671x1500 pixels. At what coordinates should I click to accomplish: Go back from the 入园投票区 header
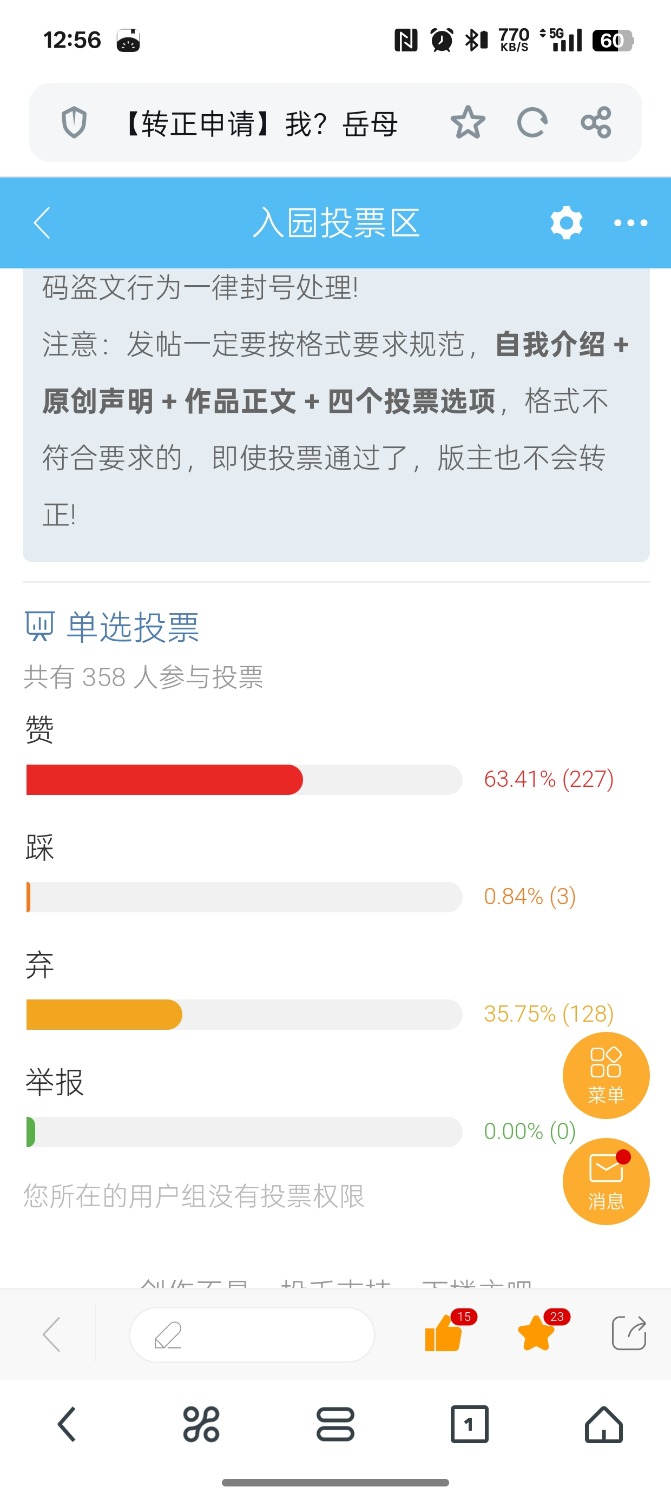coord(42,223)
